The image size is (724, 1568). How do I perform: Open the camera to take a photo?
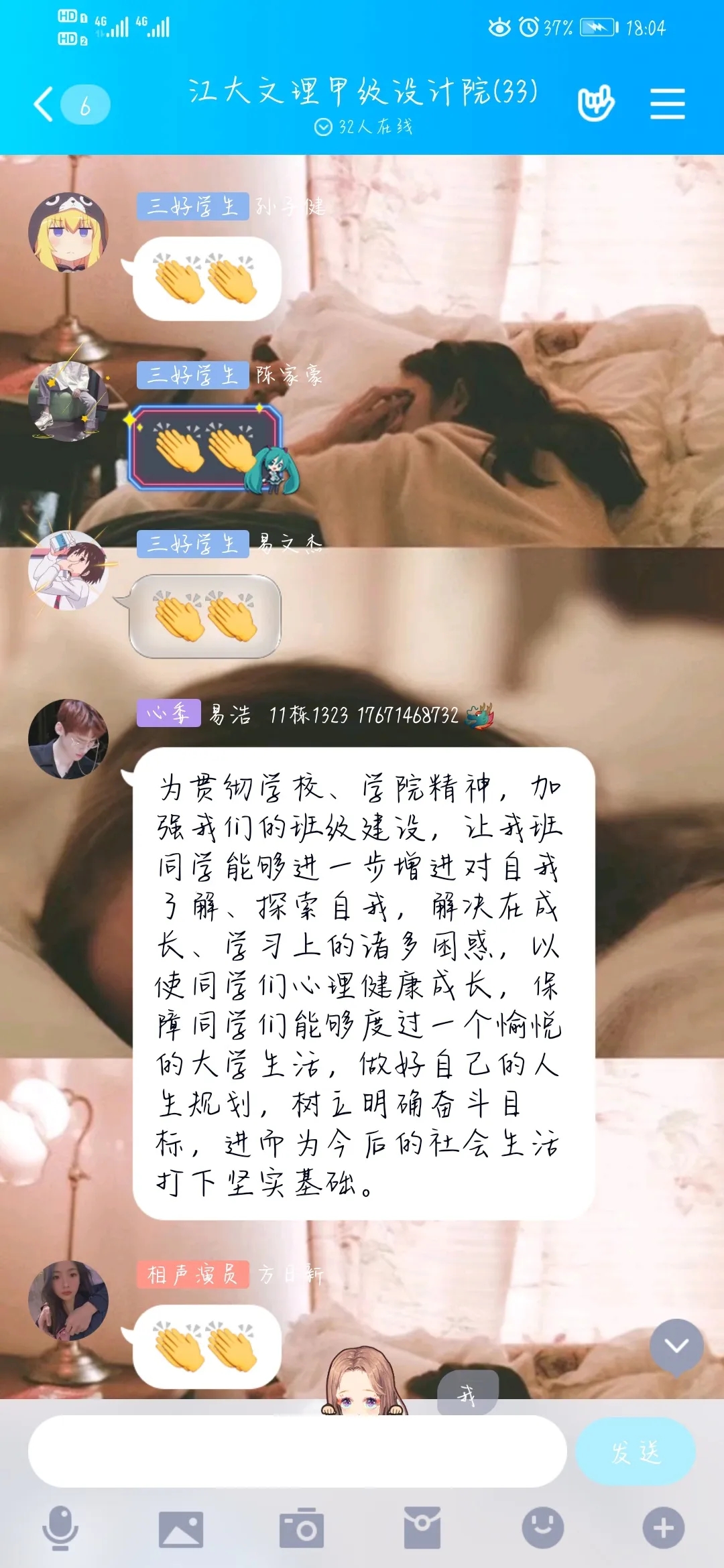point(301,1529)
